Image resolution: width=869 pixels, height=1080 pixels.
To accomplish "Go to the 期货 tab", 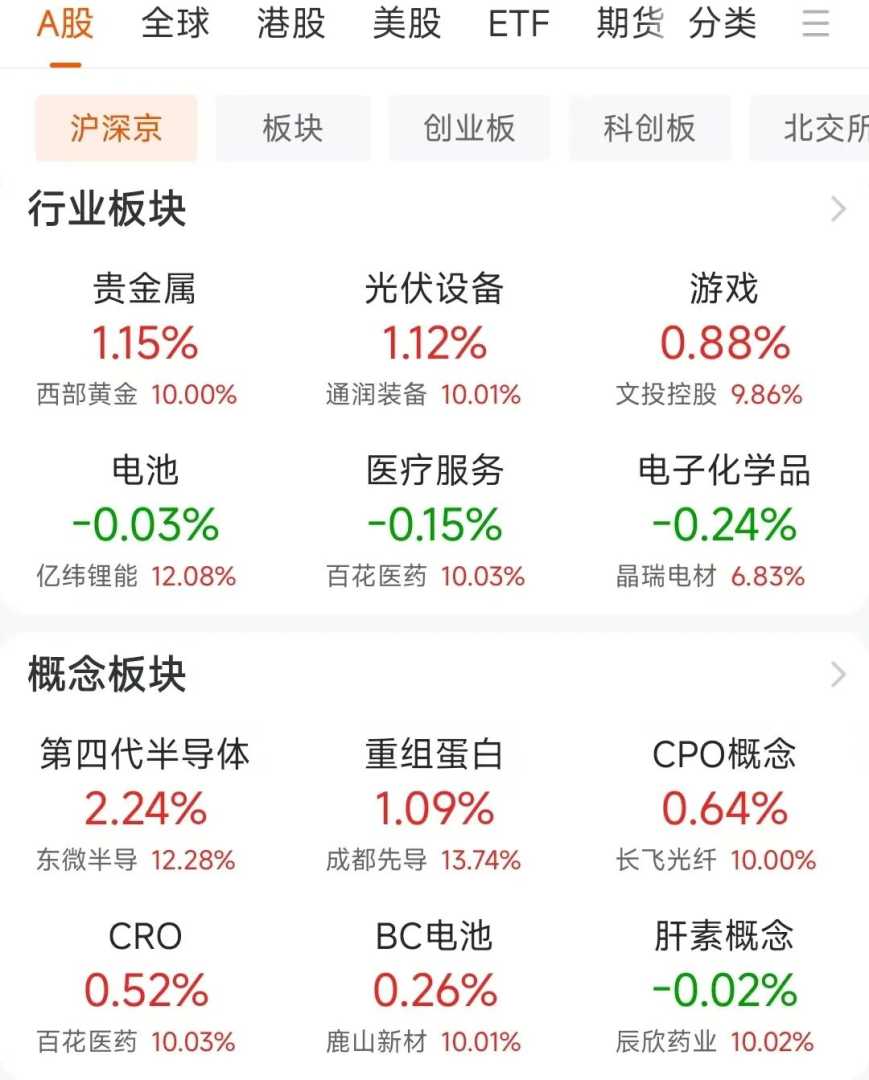I will pos(630,24).
